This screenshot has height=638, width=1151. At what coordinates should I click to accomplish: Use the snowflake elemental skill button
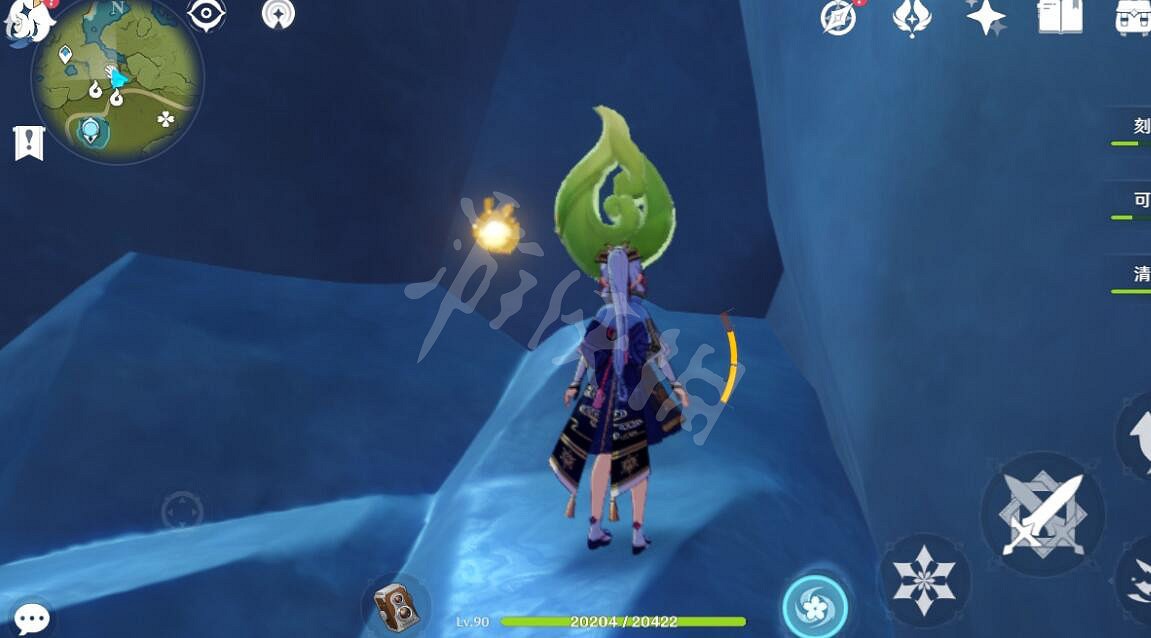[923, 581]
